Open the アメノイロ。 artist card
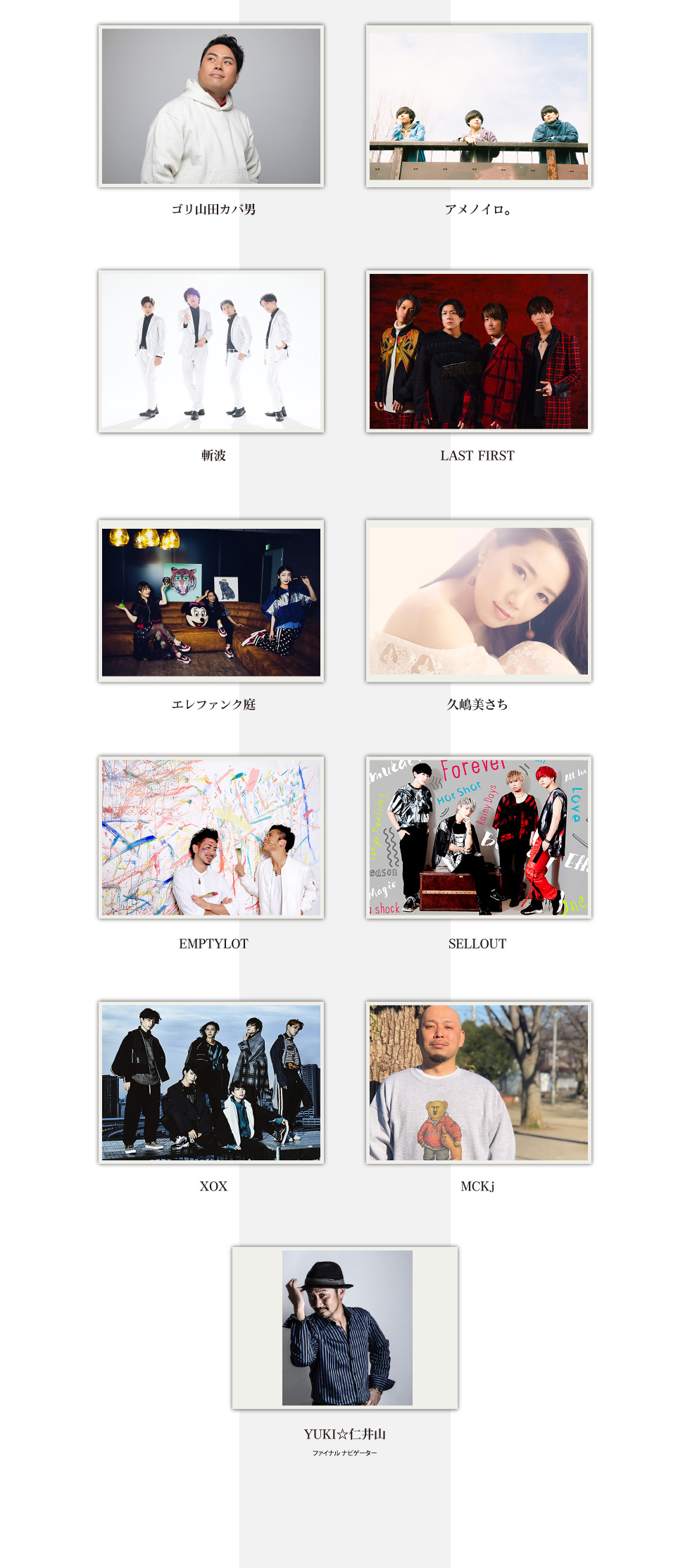The height and width of the screenshot is (1568, 690). 479,106
